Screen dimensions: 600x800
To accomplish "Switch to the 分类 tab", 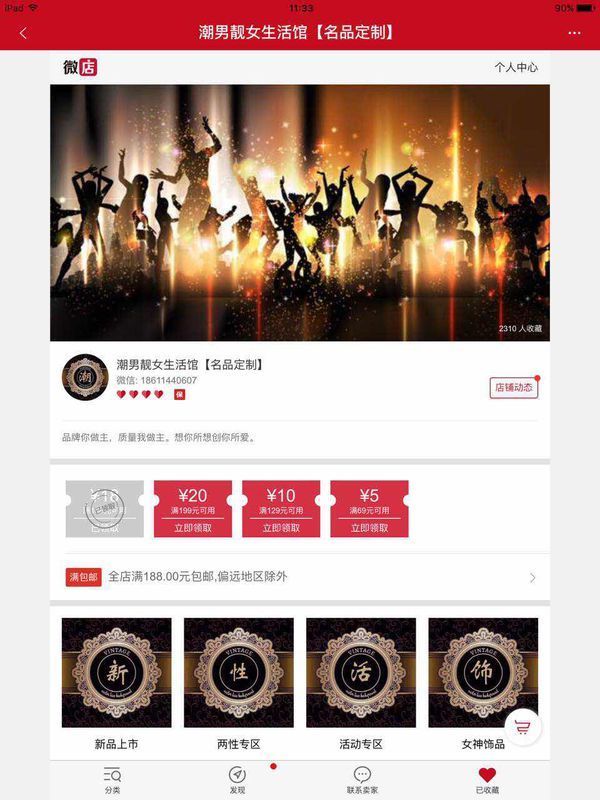I will click(x=112, y=780).
